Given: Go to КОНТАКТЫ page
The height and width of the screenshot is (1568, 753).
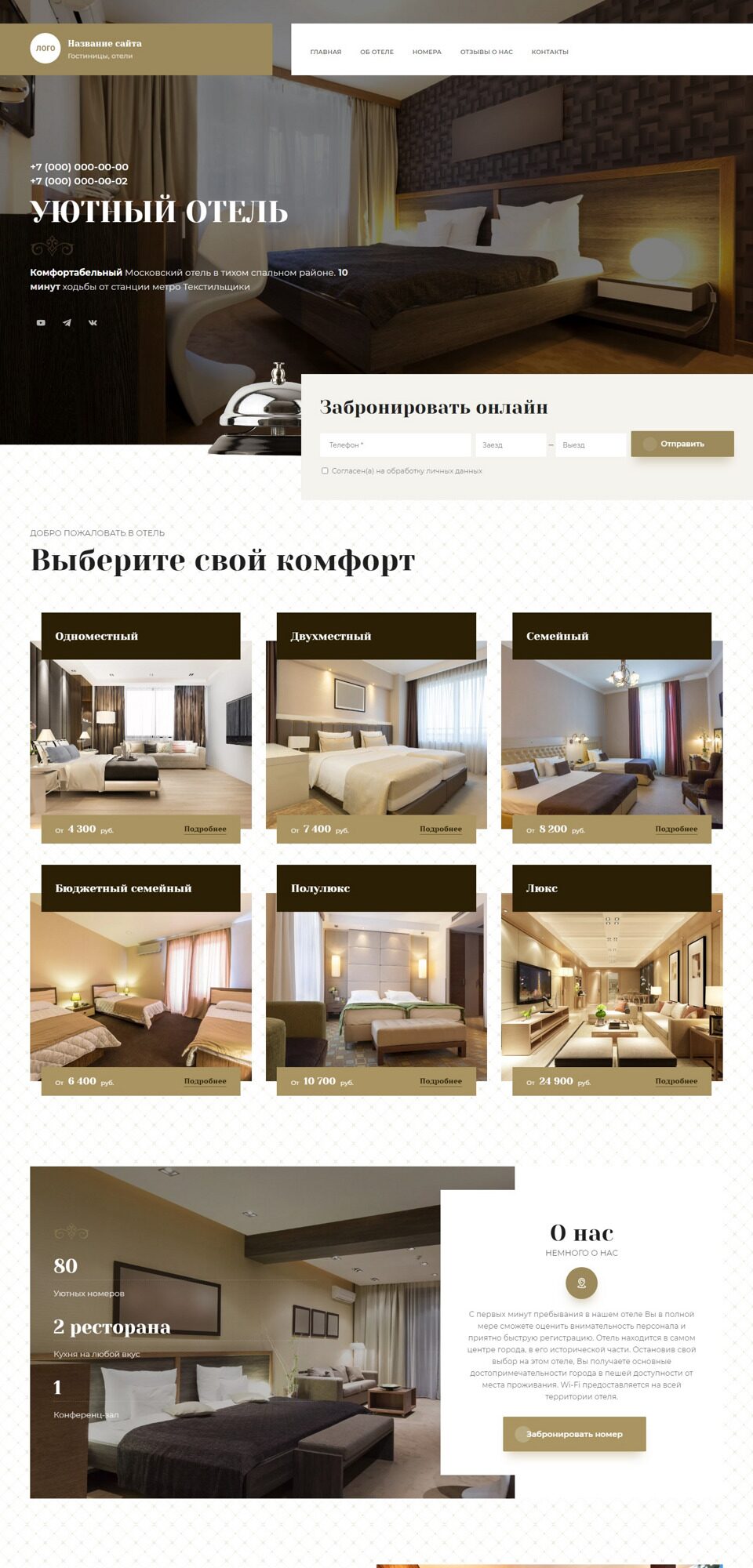Looking at the screenshot, I should pyautogui.click(x=550, y=52).
